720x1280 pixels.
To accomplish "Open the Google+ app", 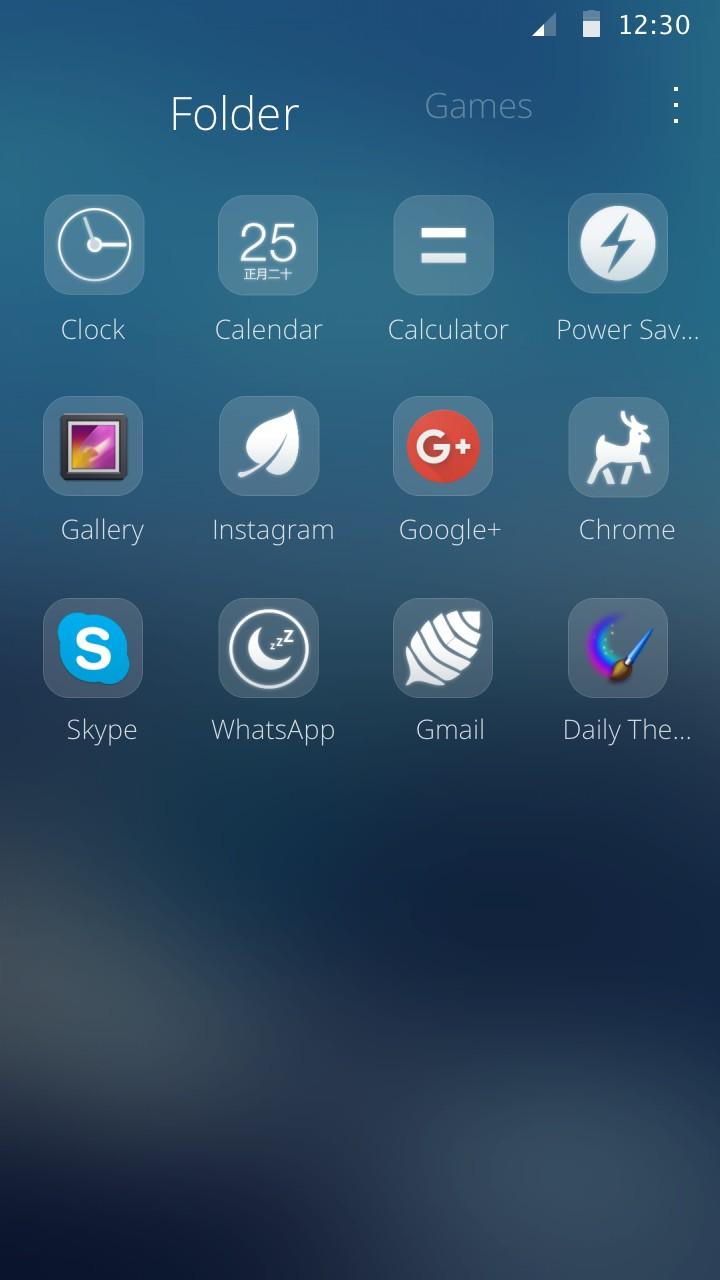I will pos(443,446).
